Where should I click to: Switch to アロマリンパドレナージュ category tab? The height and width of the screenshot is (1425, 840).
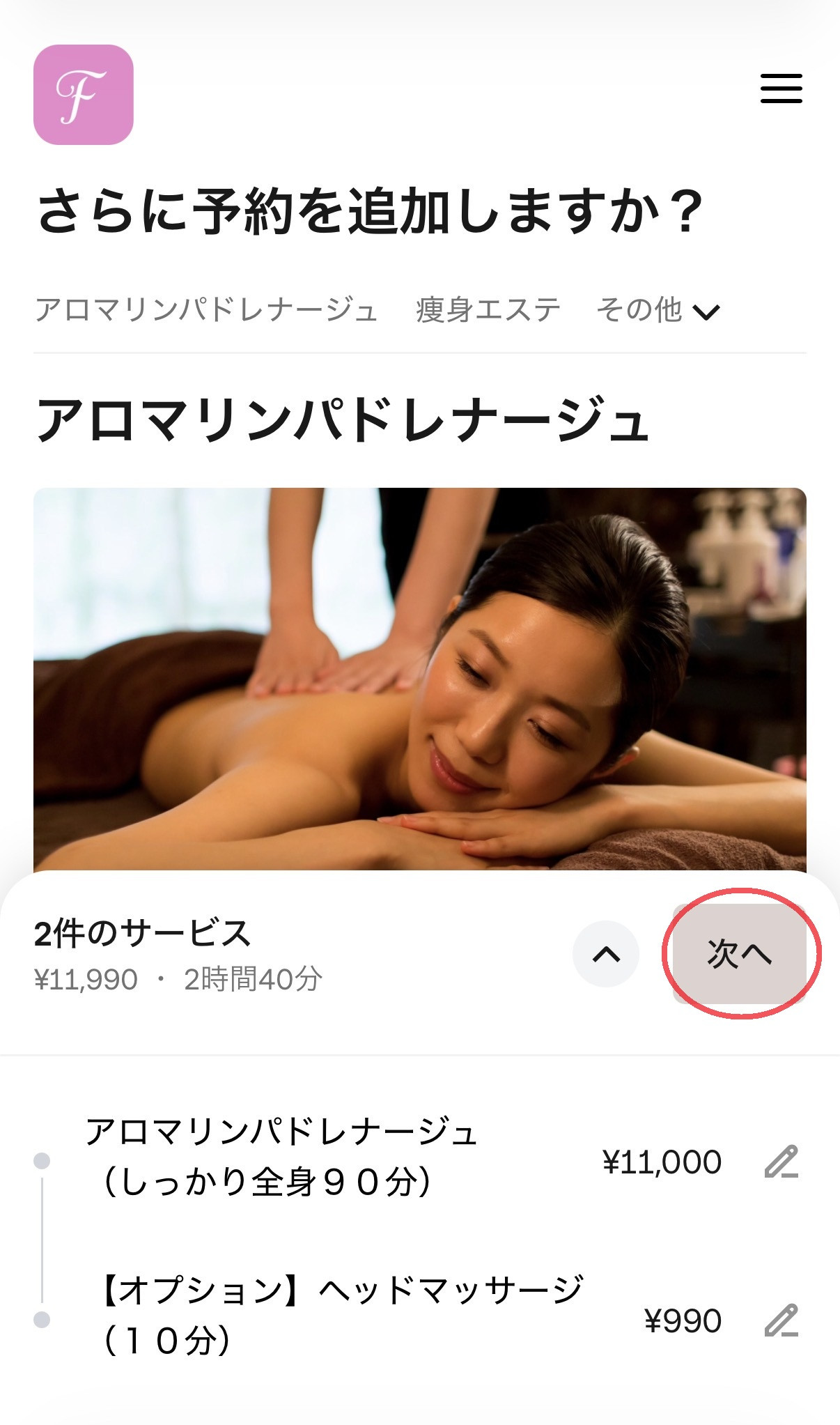pyautogui.click(x=206, y=310)
